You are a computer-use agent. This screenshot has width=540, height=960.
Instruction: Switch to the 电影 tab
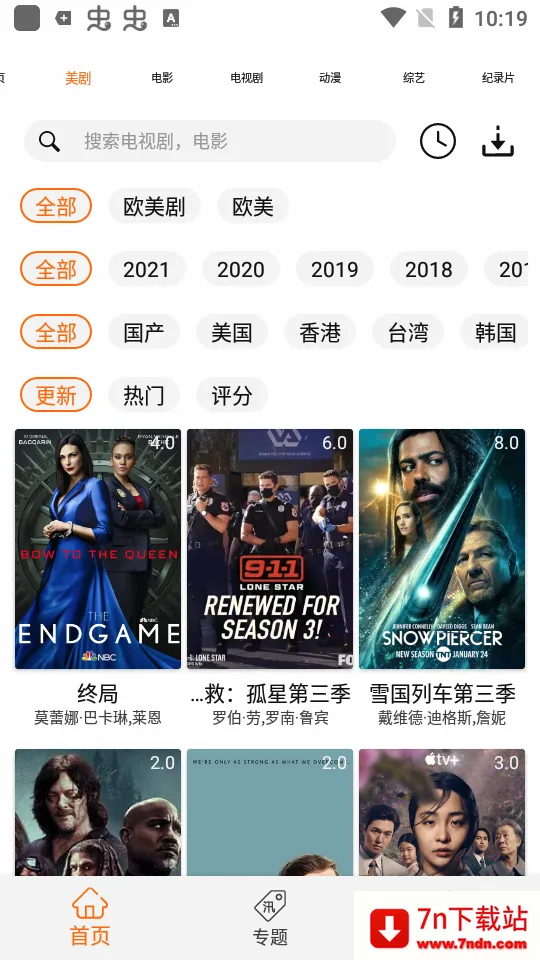[x=162, y=78]
